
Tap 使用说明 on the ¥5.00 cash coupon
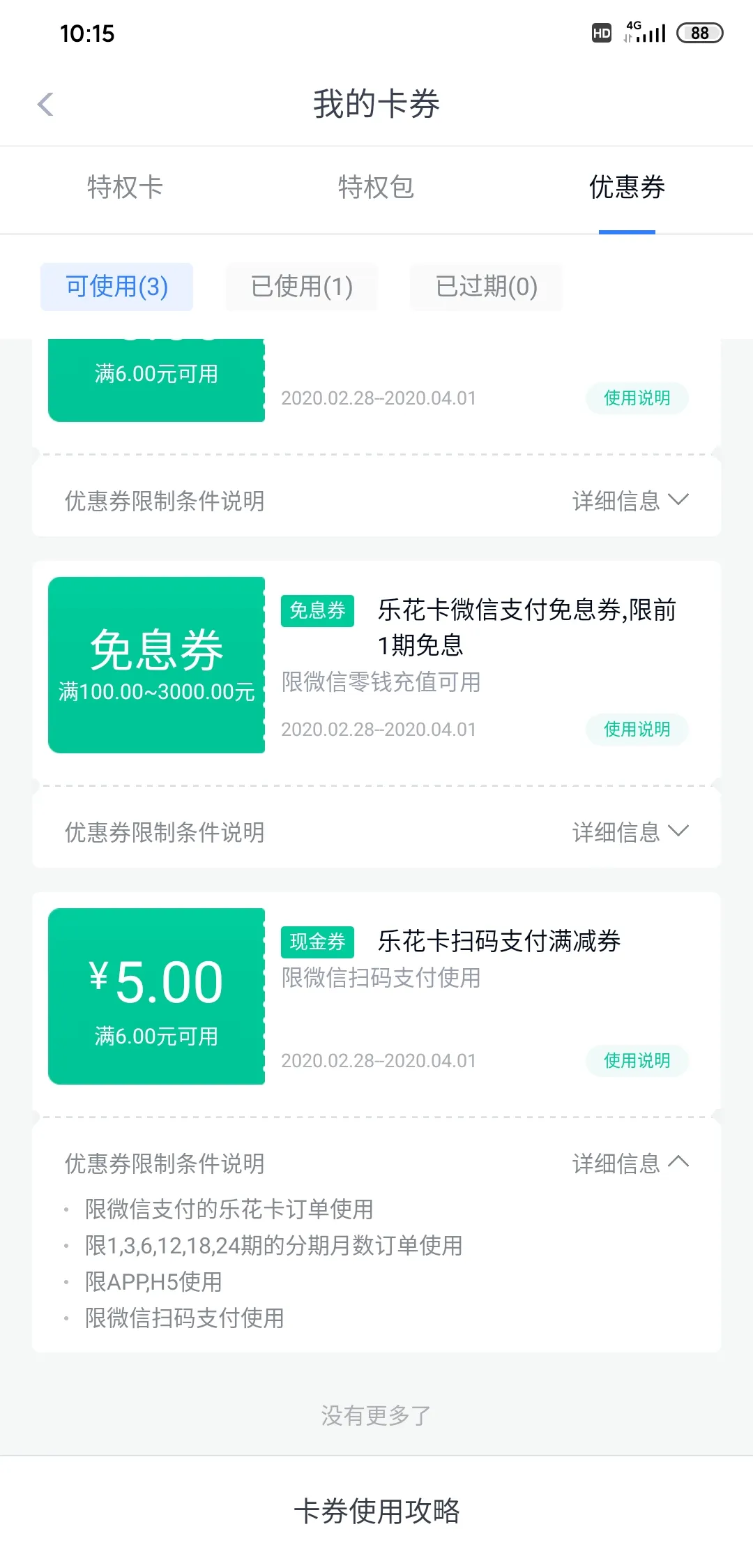coord(636,1061)
